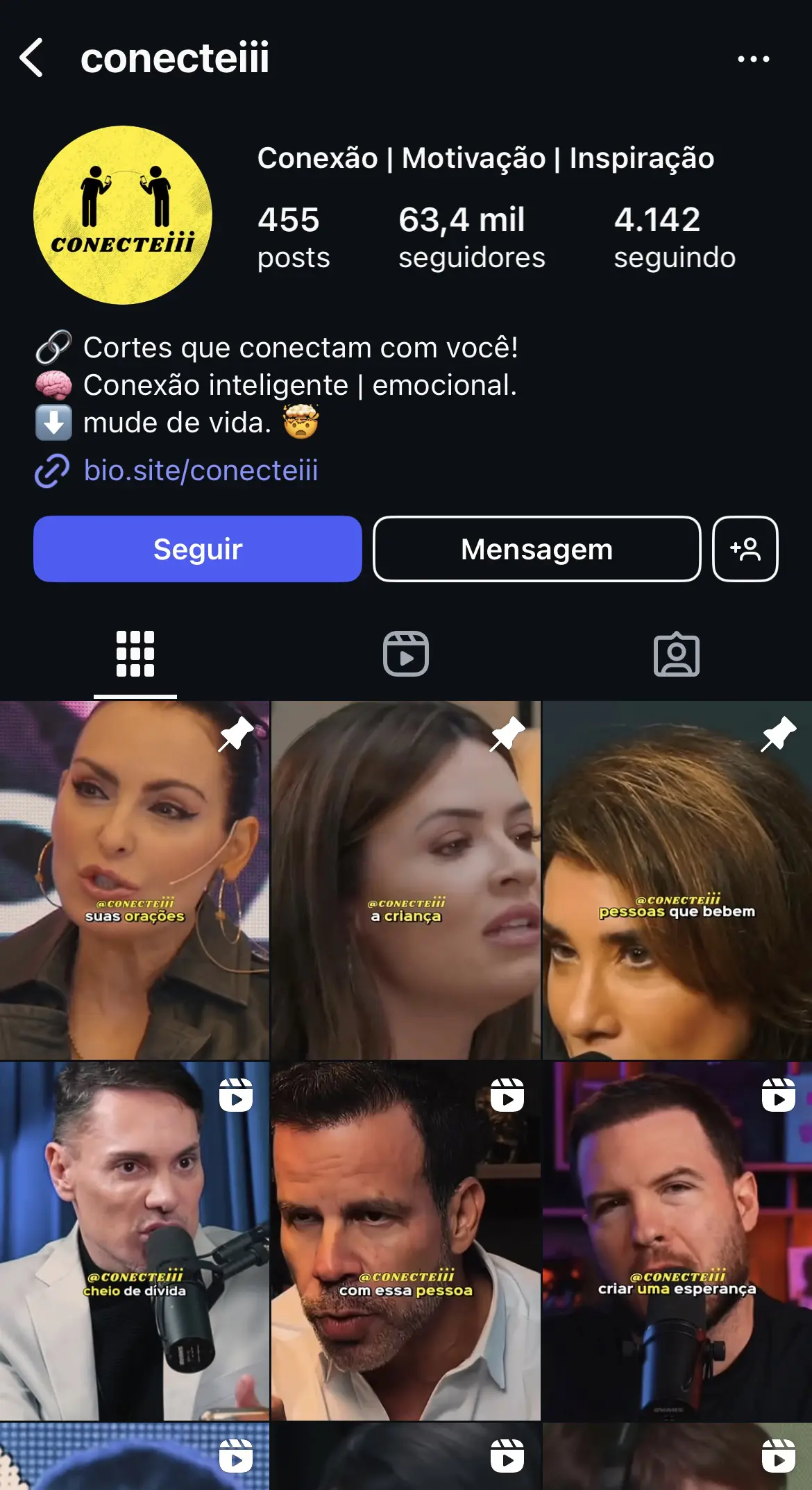Viewport: 812px width, 1490px height.
Task: Open the pinned post "suas orações"
Action: coord(134,880)
